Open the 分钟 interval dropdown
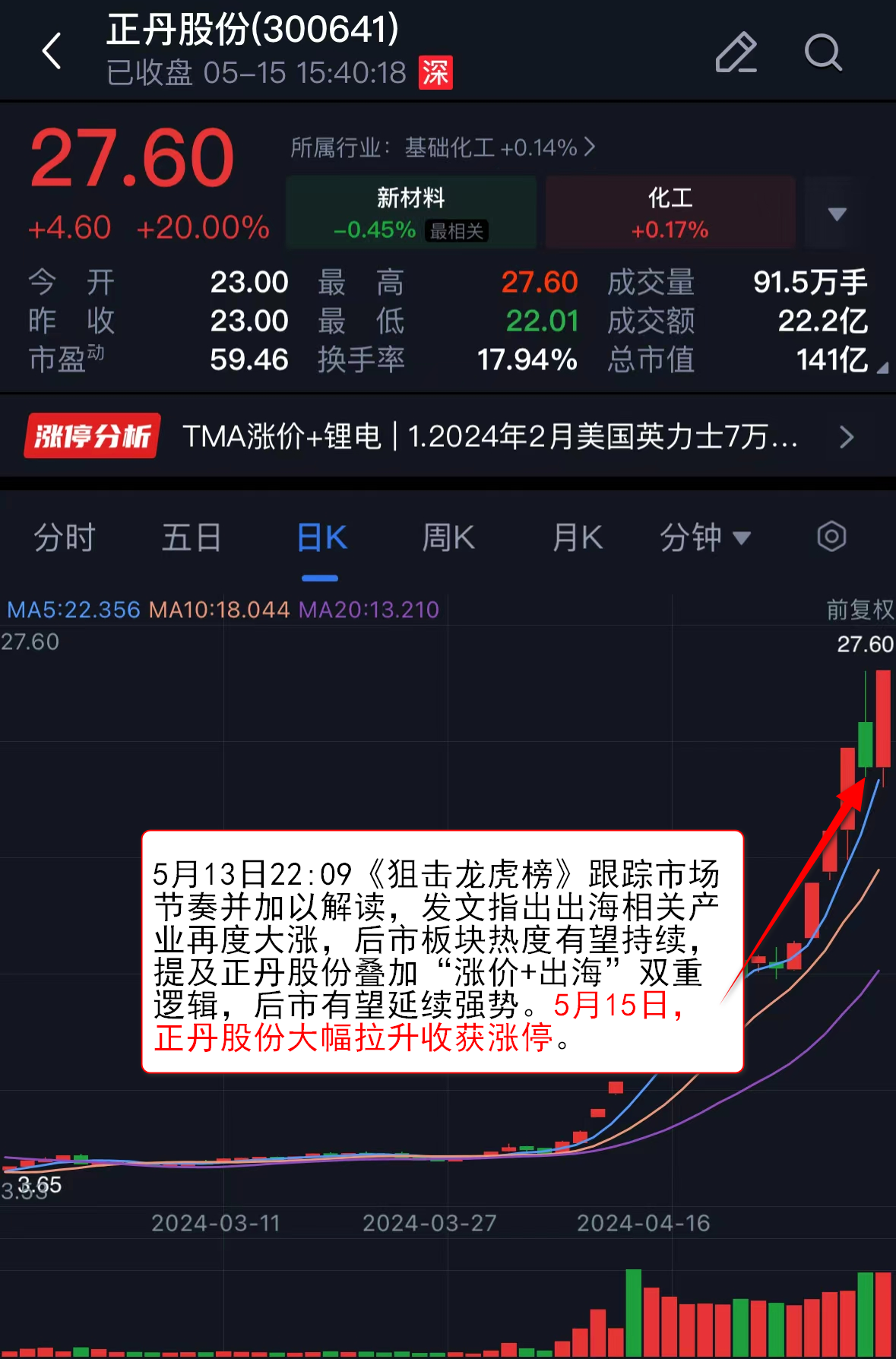Image resolution: width=896 pixels, height=1359 pixels. coord(704,538)
